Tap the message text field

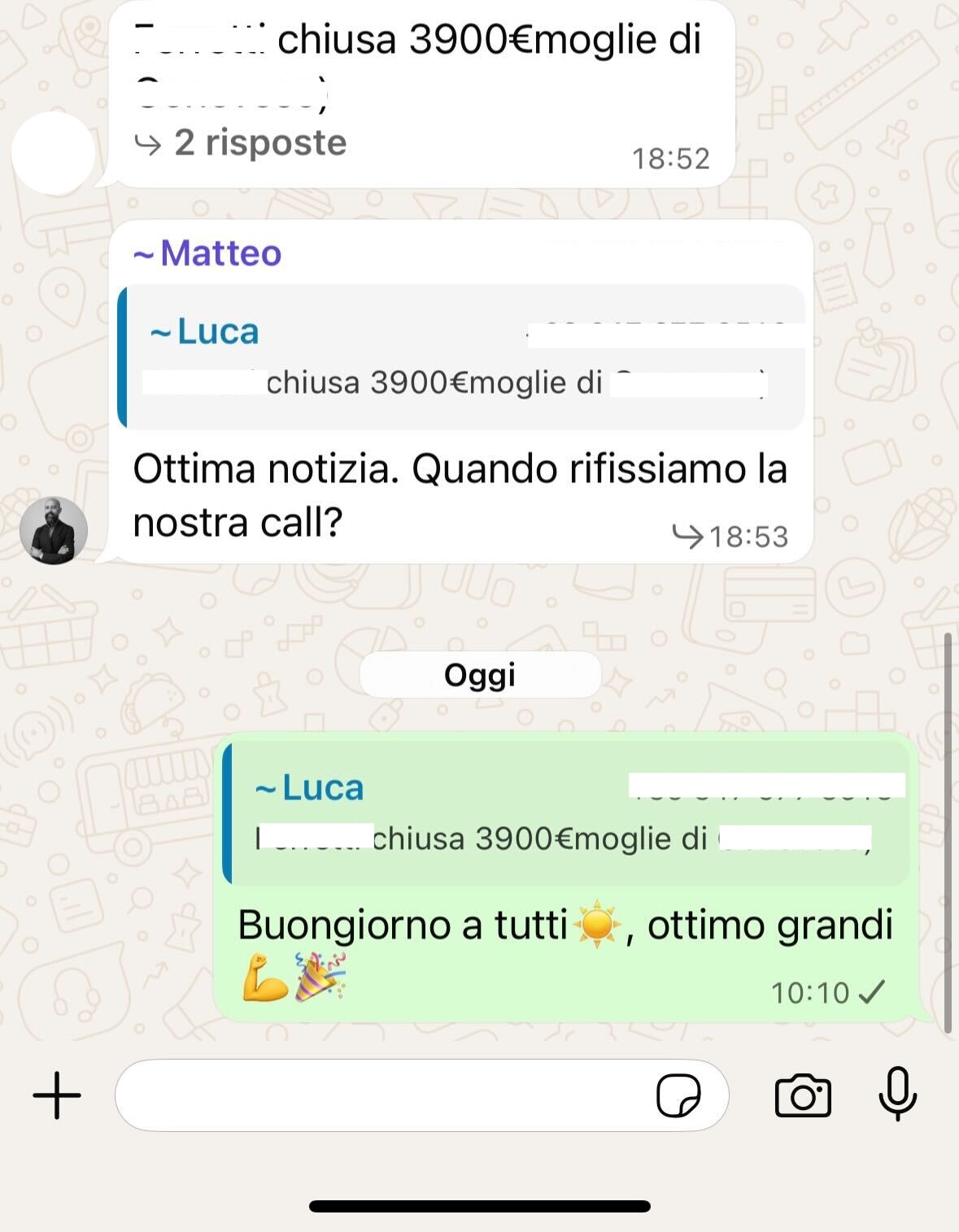point(382,1095)
